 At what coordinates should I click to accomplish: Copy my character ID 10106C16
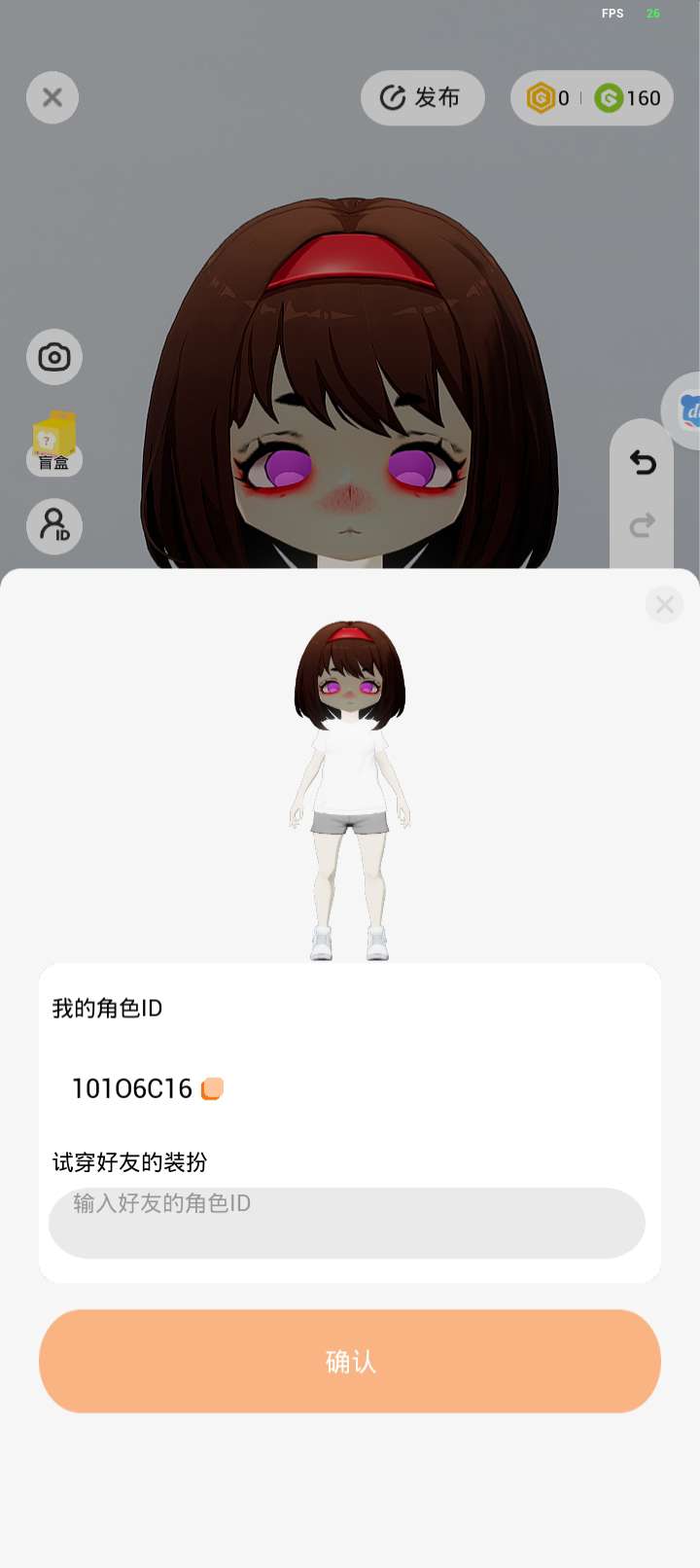click(x=212, y=1088)
